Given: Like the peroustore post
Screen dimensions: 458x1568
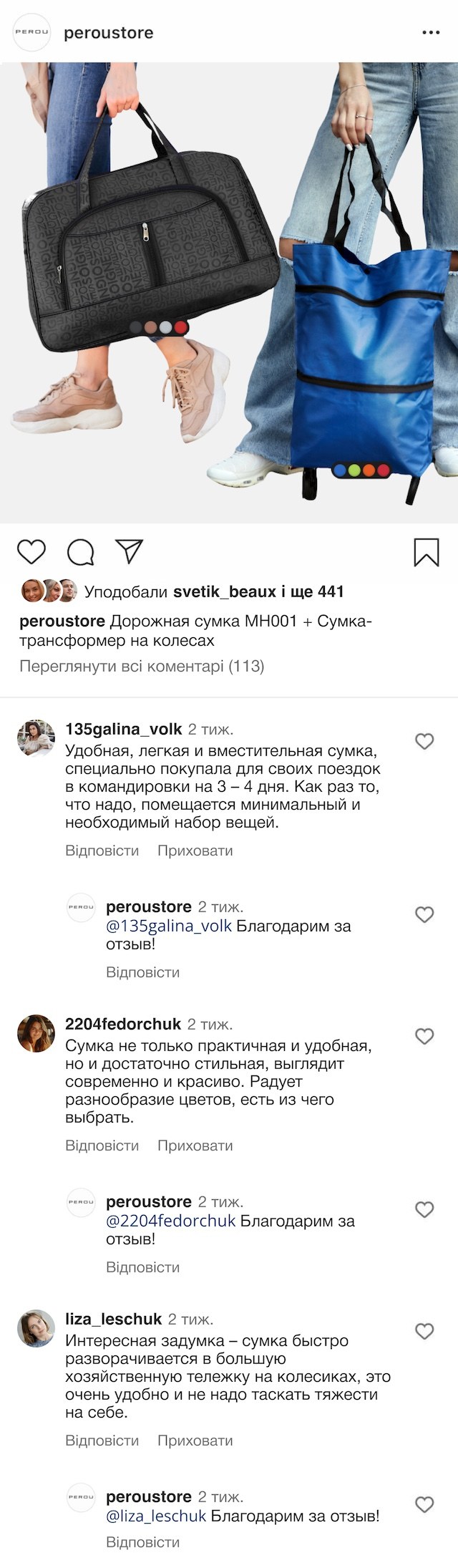Looking at the screenshot, I should coord(31,552).
